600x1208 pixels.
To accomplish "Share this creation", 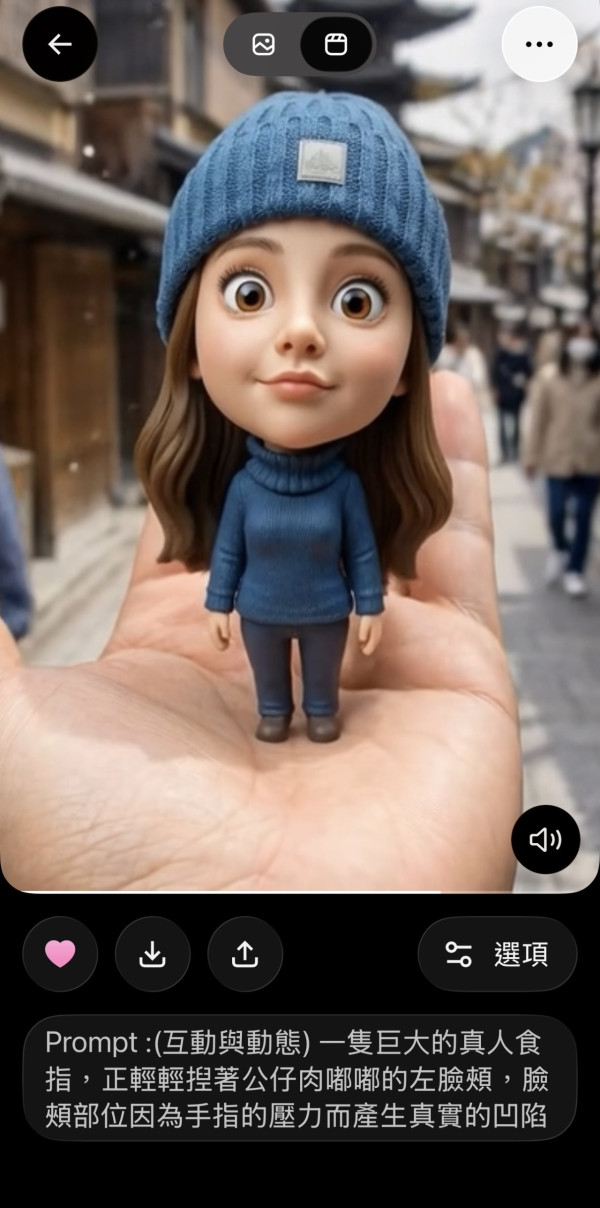I will (245, 954).
